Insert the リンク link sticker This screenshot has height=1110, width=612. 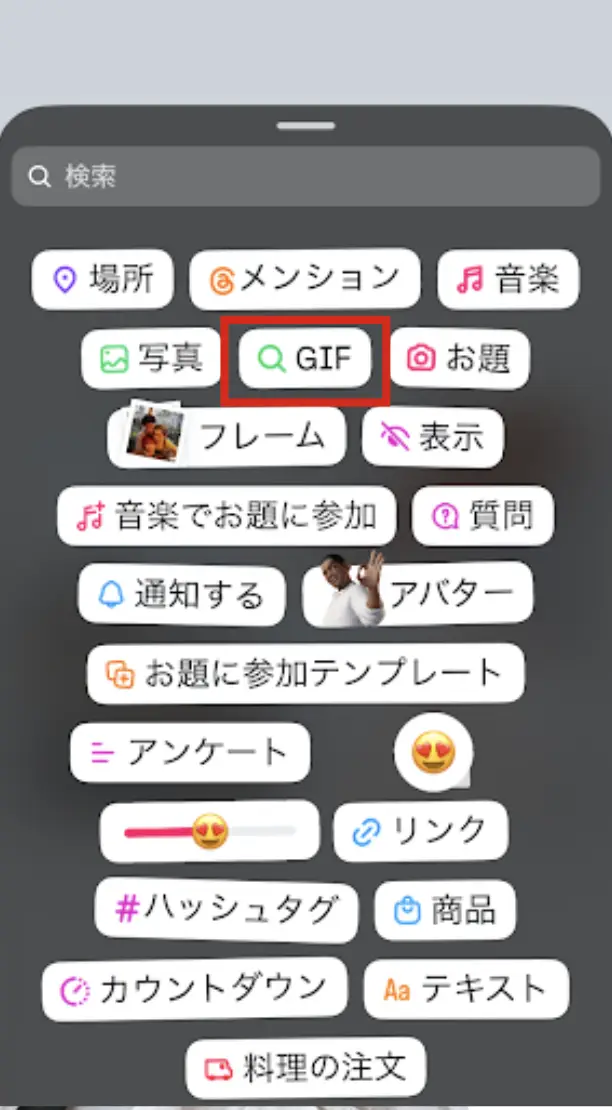tap(420, 830)
